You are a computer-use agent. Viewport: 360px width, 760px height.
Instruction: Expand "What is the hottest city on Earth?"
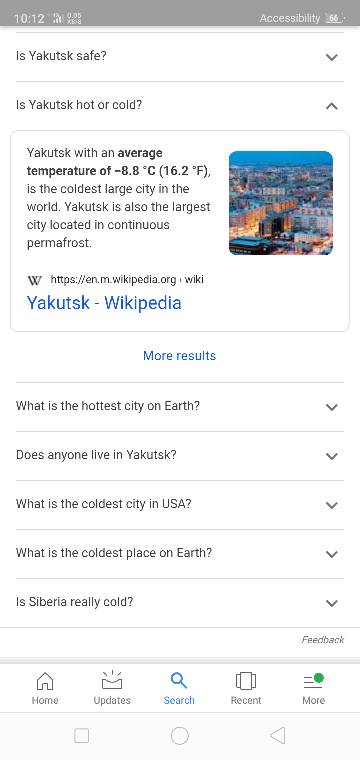(180, 407)
